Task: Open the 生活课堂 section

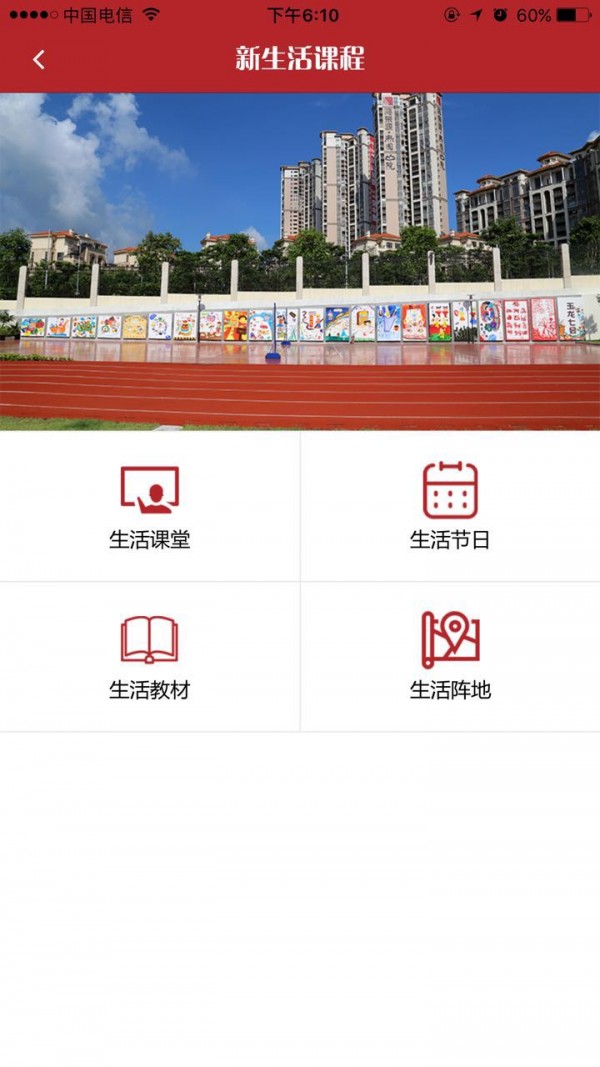Action: (149, 507)
